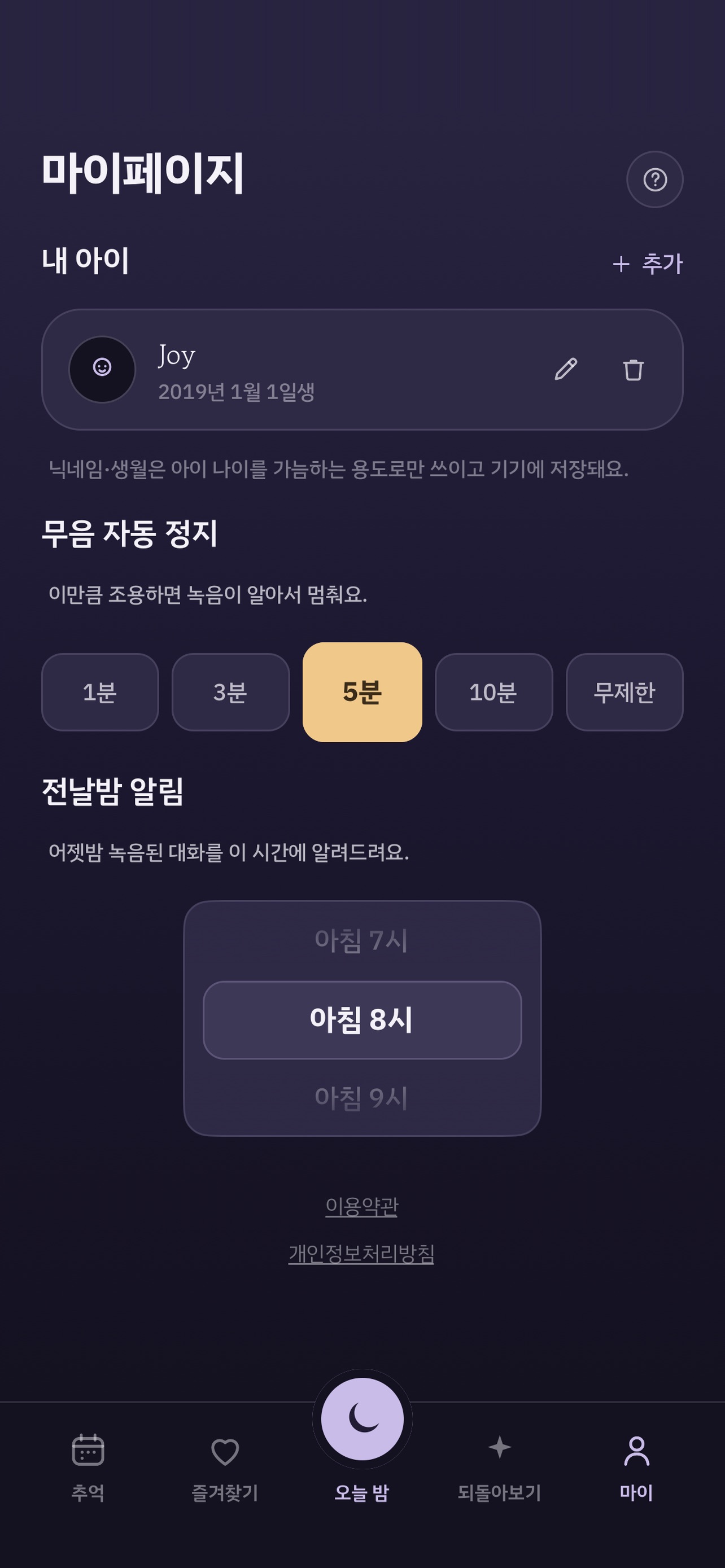This screenshot has width=725, height=1568.
Task: Pick 아침 7시 in the time picker
Action: click(361, 940)
